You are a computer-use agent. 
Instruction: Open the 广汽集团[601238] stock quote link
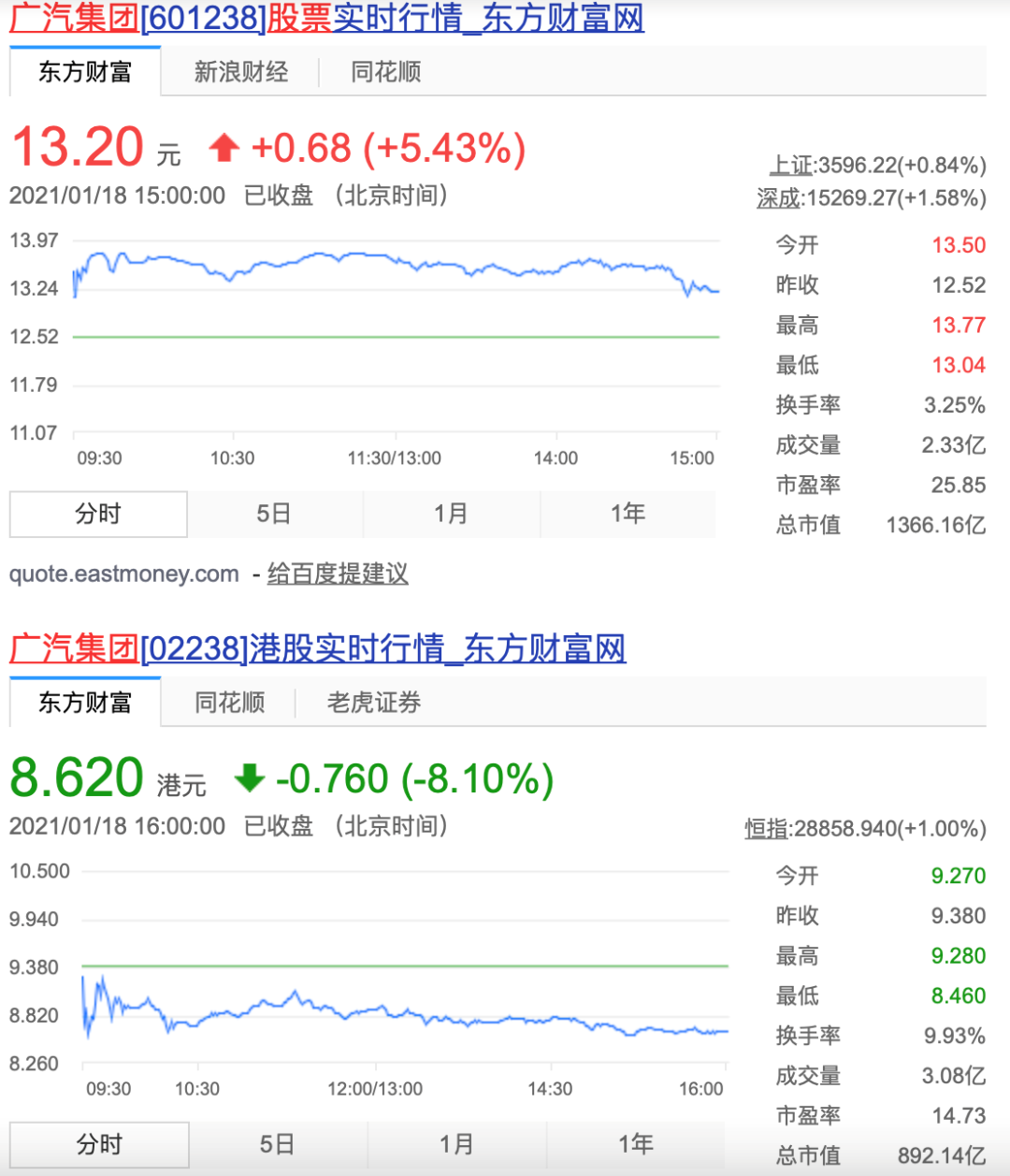(326, 18)
